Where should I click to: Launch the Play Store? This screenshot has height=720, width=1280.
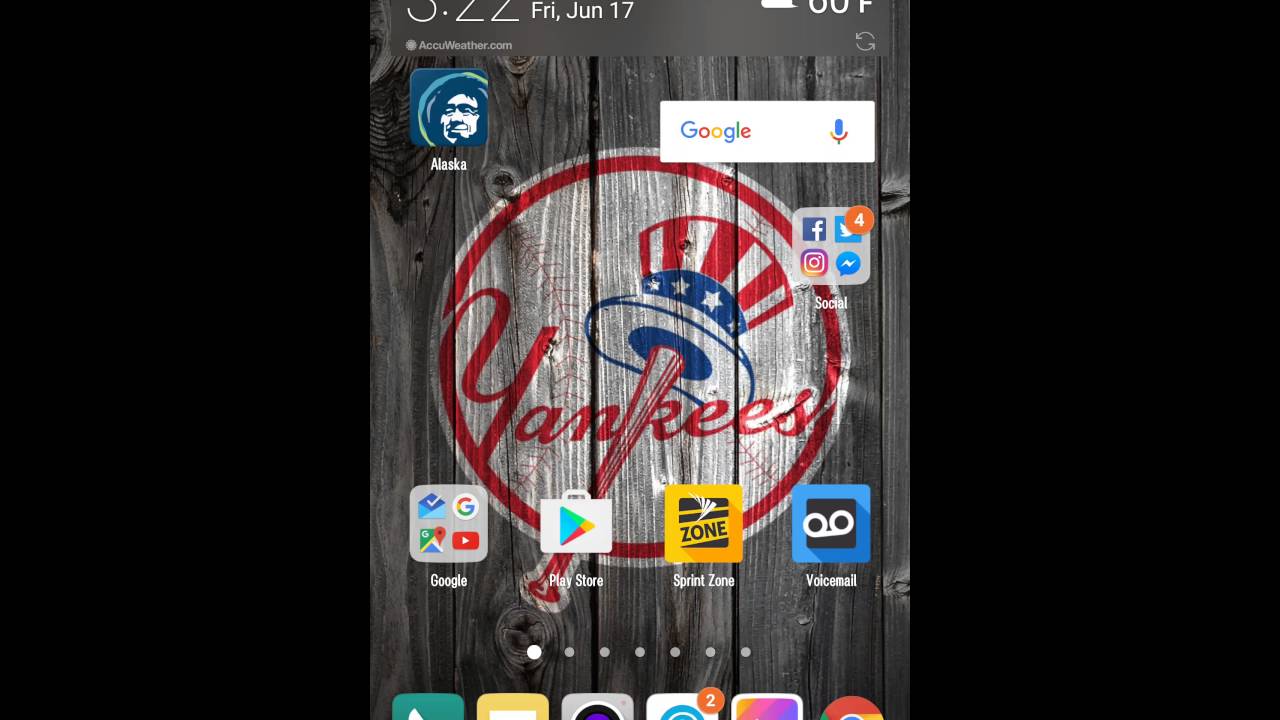pos(576,524)
